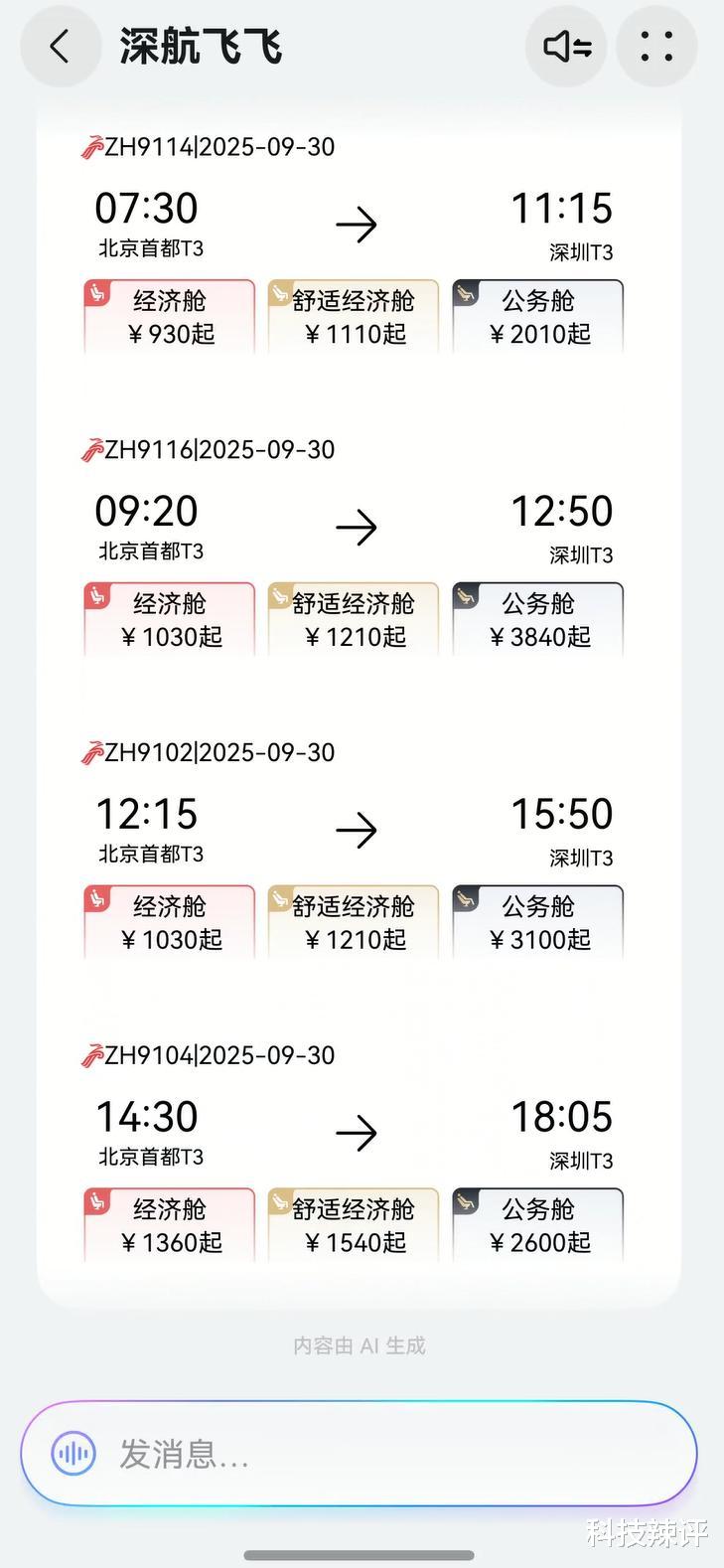The image size is (724, 1568).
Task: Pick 公务舱 ¥3100起 for ZH9102
Action: tap(538, 923)
